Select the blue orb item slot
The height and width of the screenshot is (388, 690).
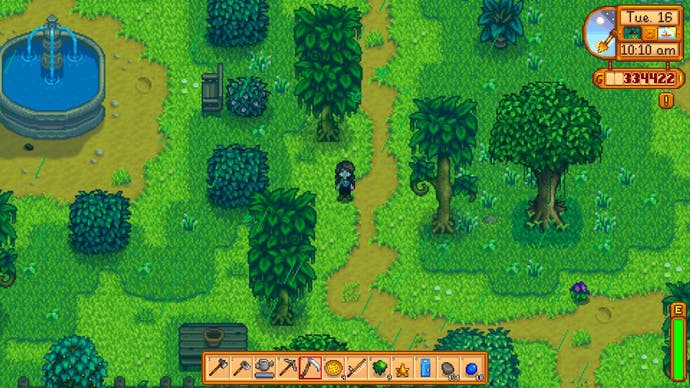pos(471,368)
